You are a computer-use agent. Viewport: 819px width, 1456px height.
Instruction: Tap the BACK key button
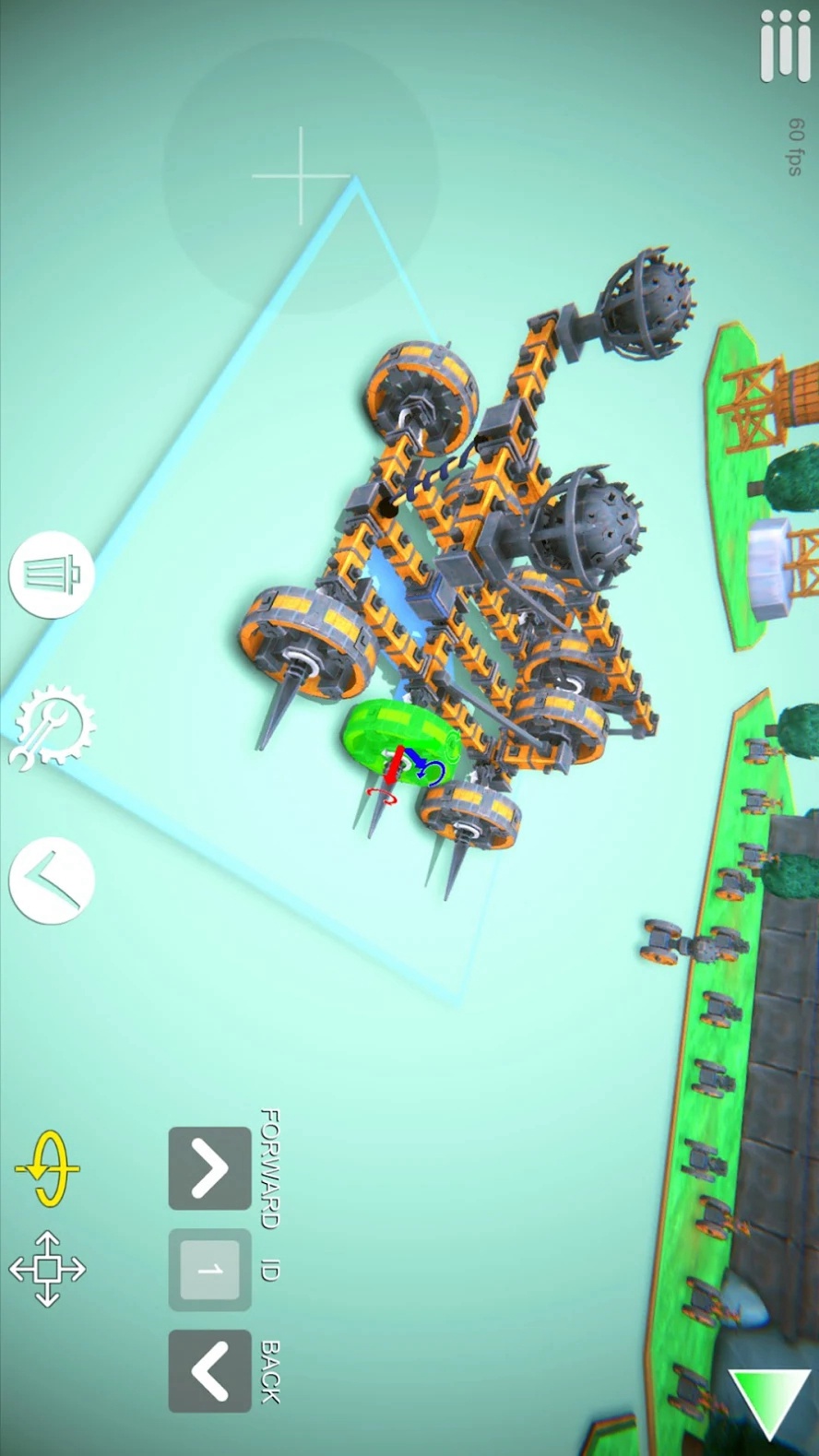(209, 1371)
